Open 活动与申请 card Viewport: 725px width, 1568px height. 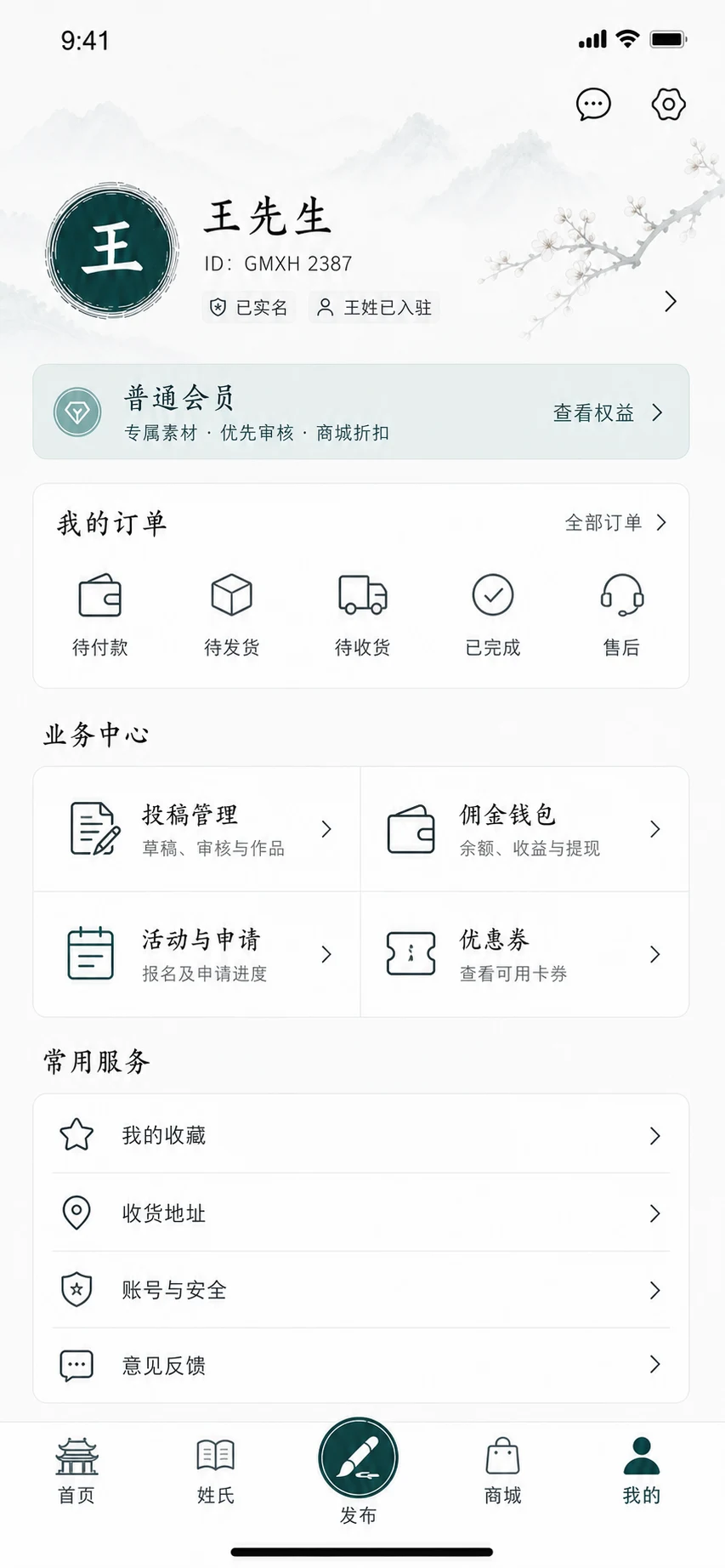click(x=197, y=954)
